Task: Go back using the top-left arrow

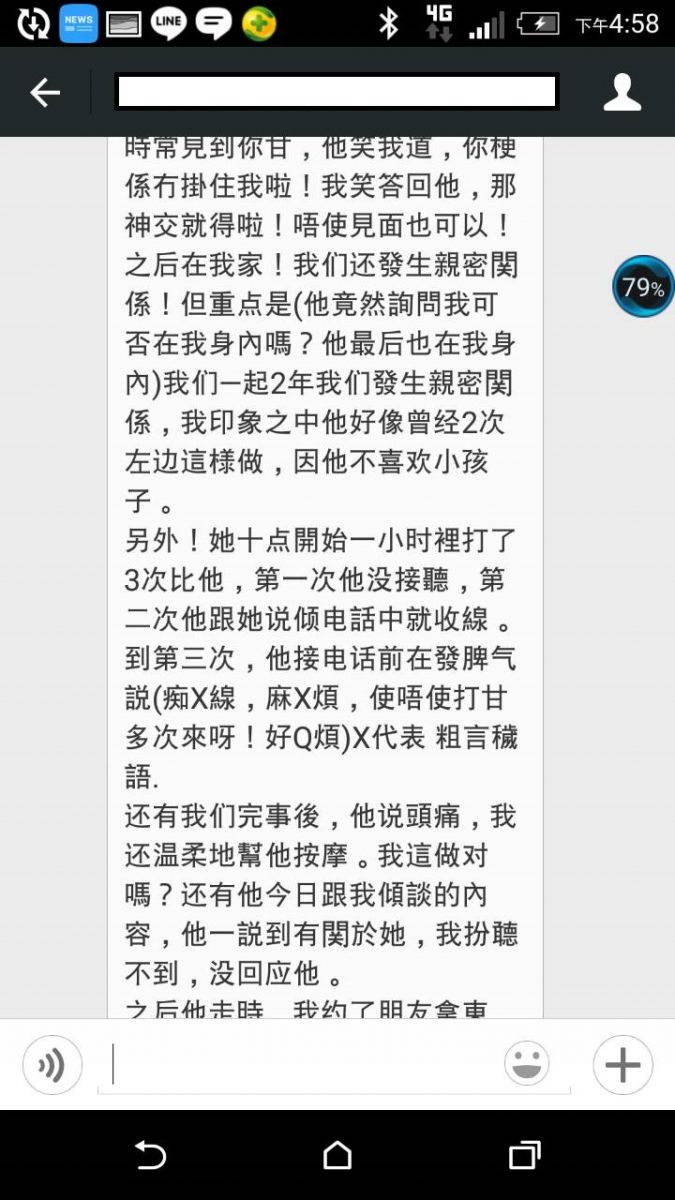Action: point(45,93)
